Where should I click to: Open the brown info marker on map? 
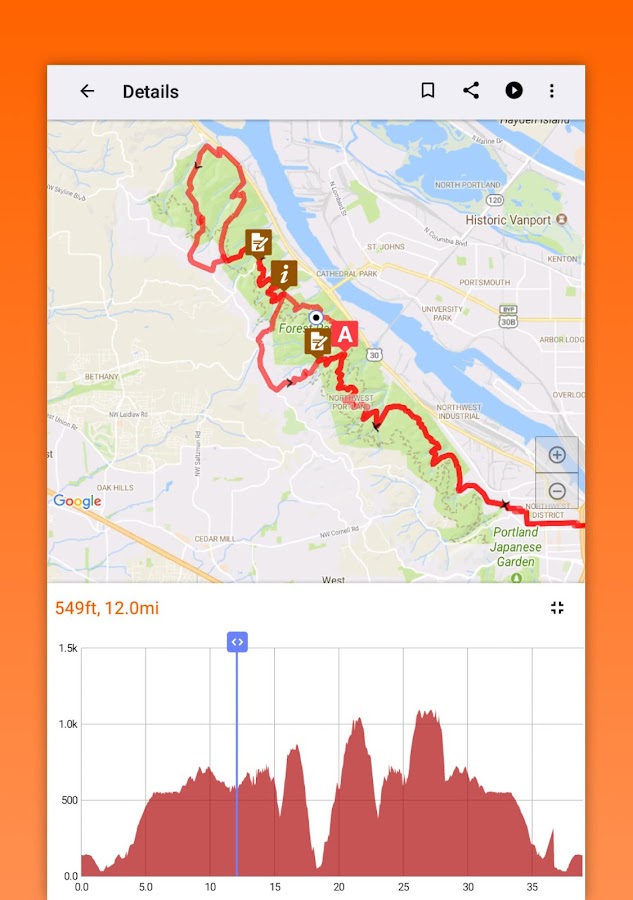(x=284, y=274)
